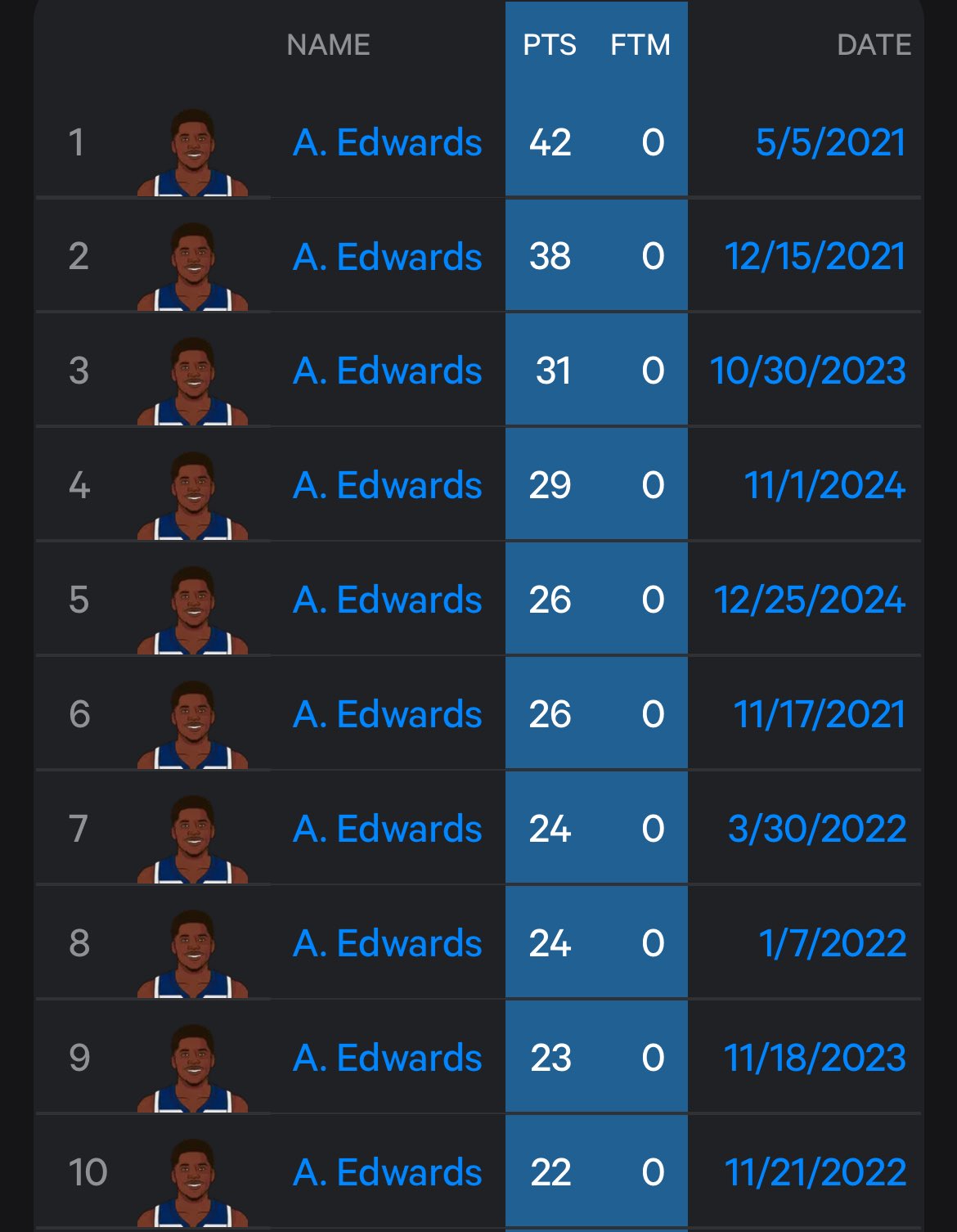Click the 12/15/2021 date link
This screenshot has width=957, height=1232.
pos(815,255)
